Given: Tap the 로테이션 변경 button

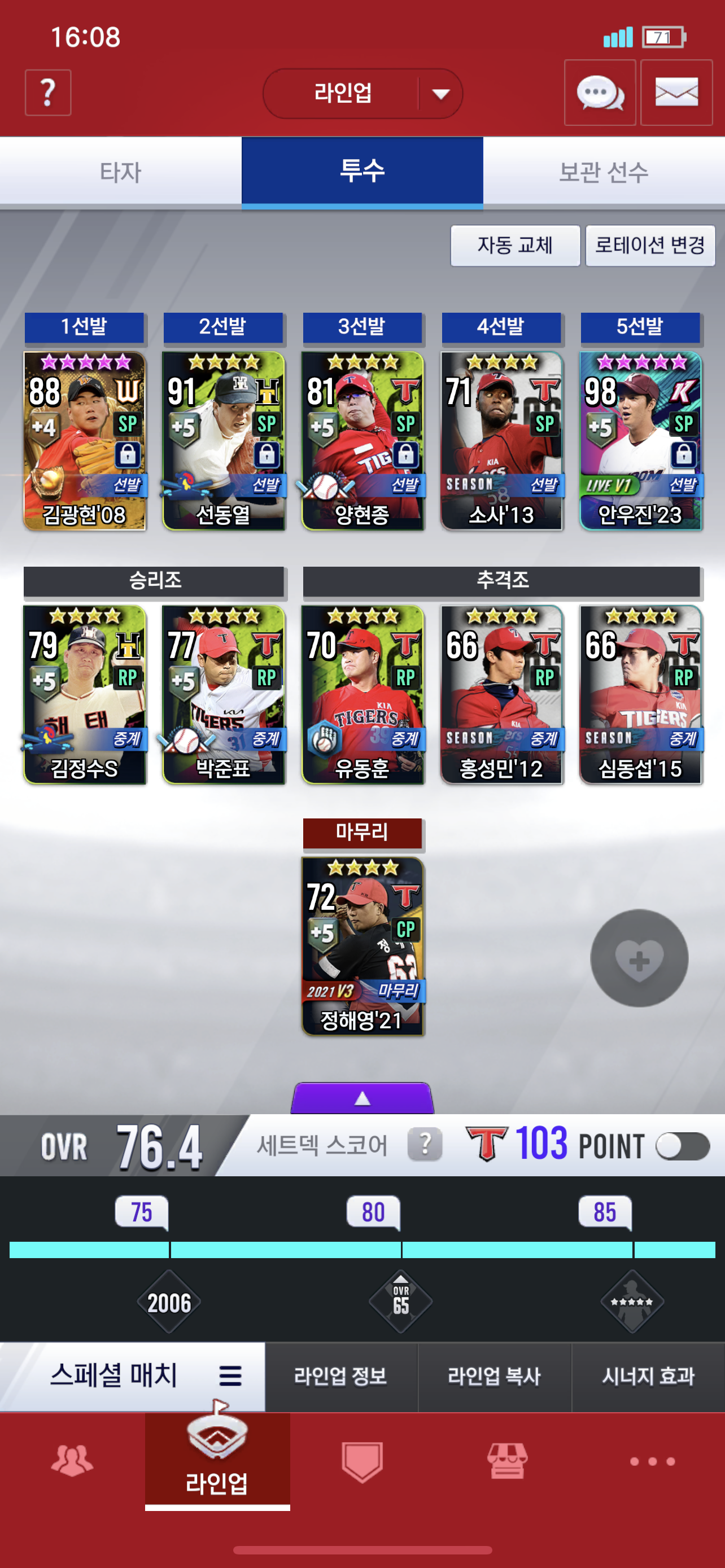Looking at the screenshot, I should click(649, 246).
